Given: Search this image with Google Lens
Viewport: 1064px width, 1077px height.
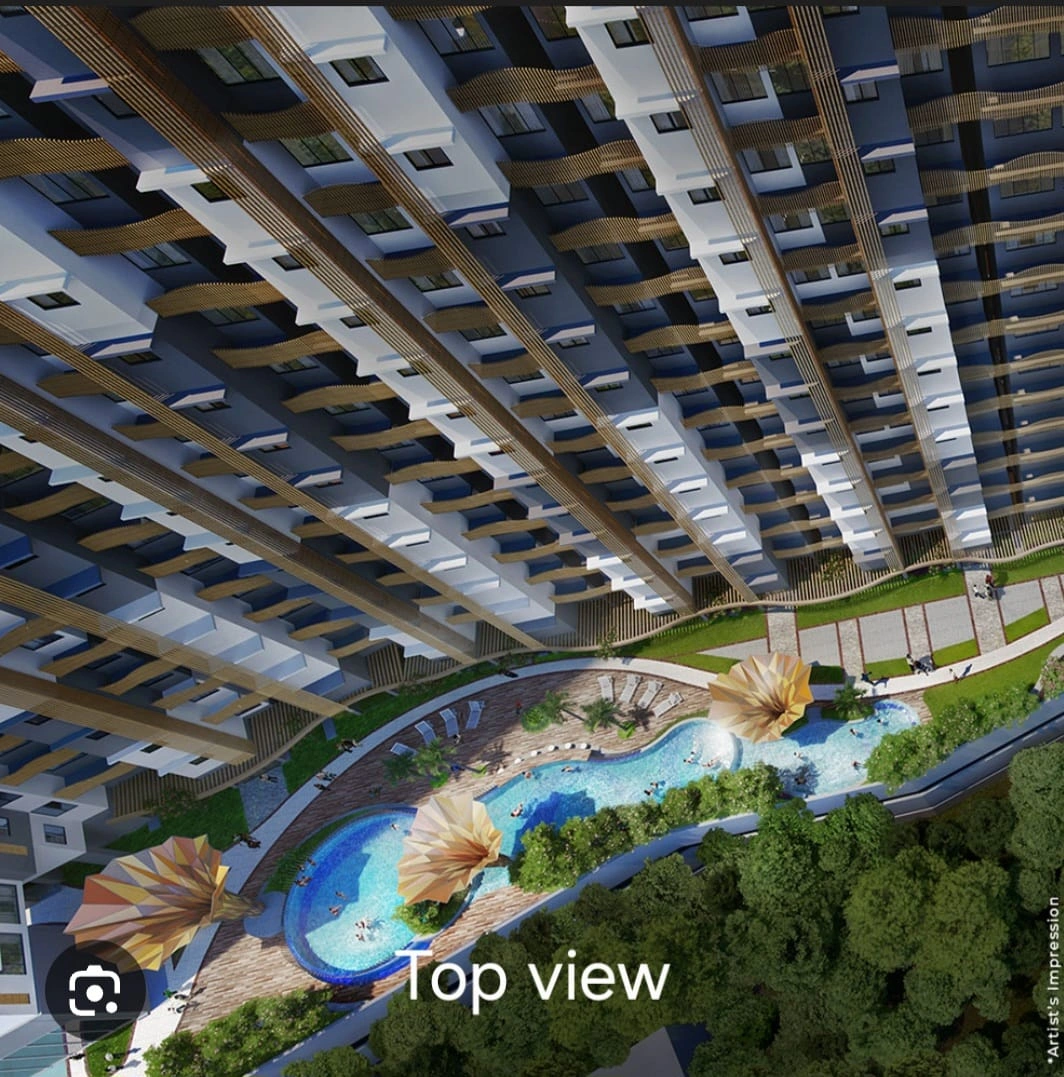Looking at the screenshot, I should click(x=95, y=990).
